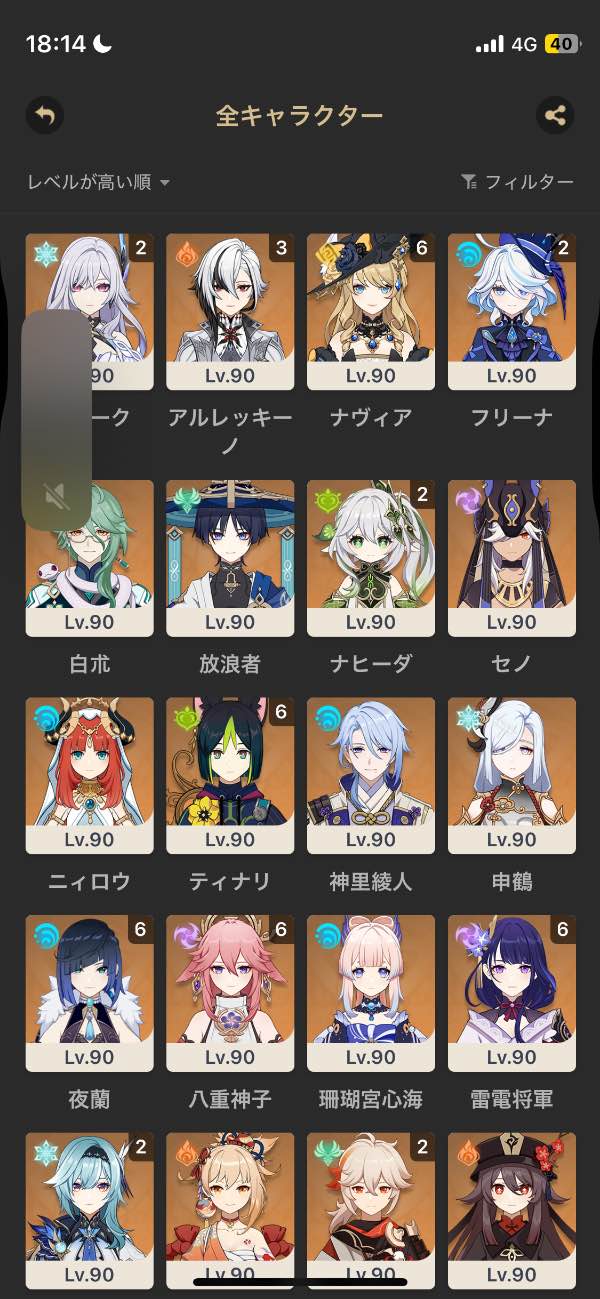Open アルレッキーノ character card
This screenshot has width=600, height=1299.
230,311
